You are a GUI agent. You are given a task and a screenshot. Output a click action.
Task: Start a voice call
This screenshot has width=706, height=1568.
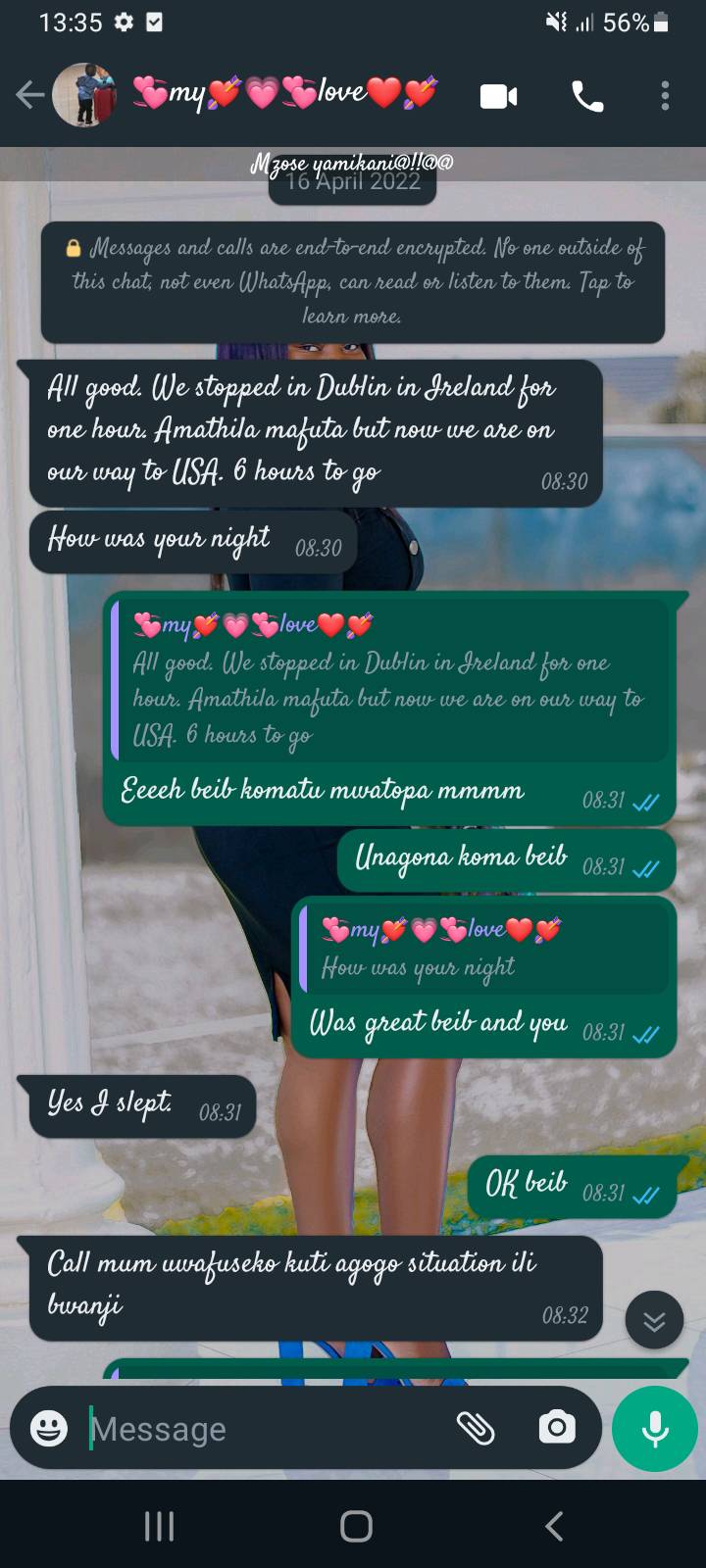[587, 96]
